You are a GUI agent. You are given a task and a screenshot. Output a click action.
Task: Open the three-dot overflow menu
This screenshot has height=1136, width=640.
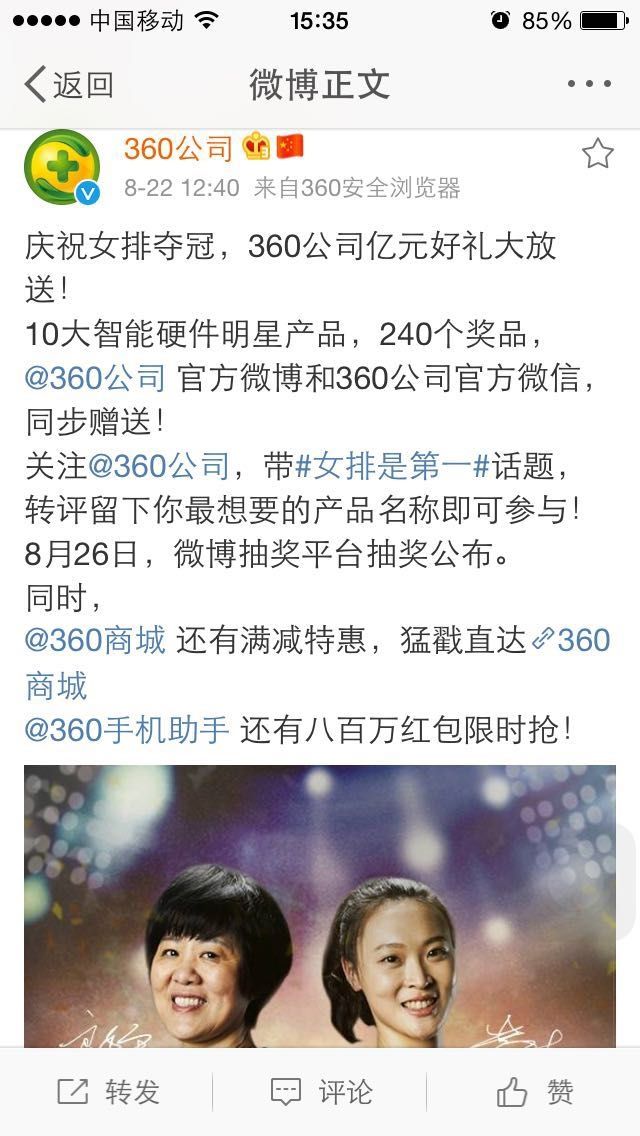pyautogui.click(x=589, y=84)
